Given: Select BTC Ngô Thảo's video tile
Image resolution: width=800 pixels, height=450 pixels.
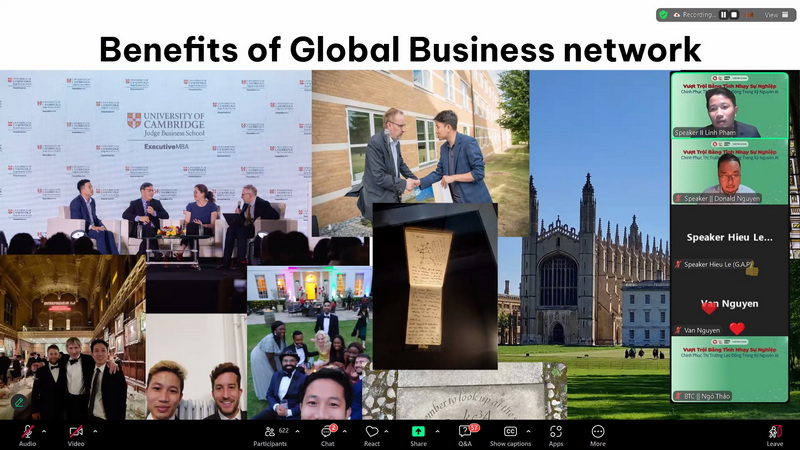Looking at the screenshot, I should point(729,369).
